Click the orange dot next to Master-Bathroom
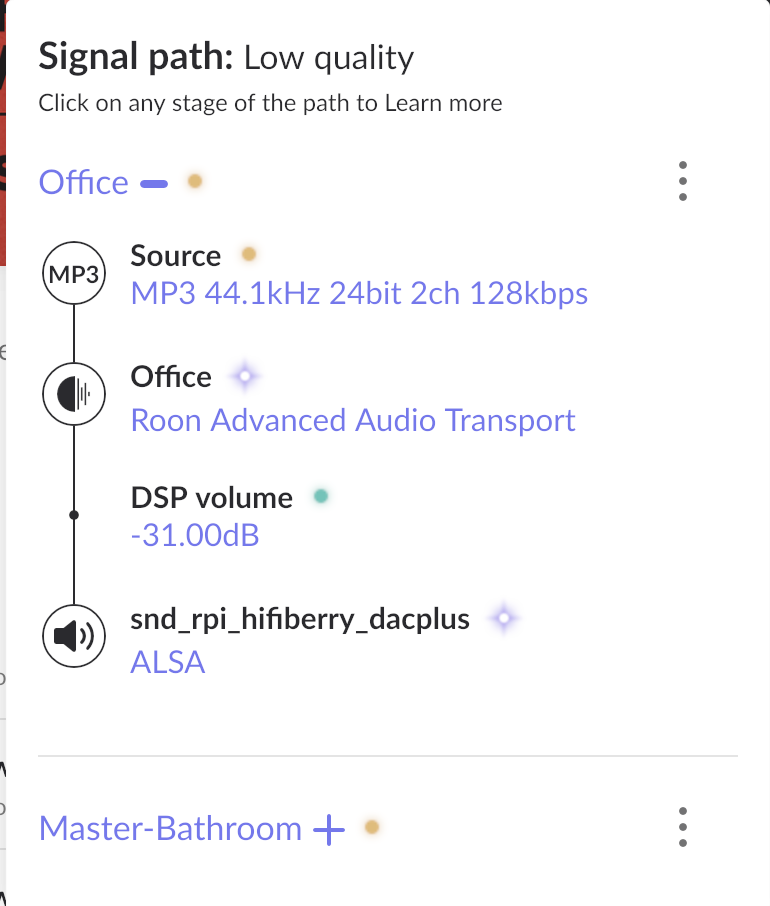This screenshot has width=770, height=906. [373, 826]
